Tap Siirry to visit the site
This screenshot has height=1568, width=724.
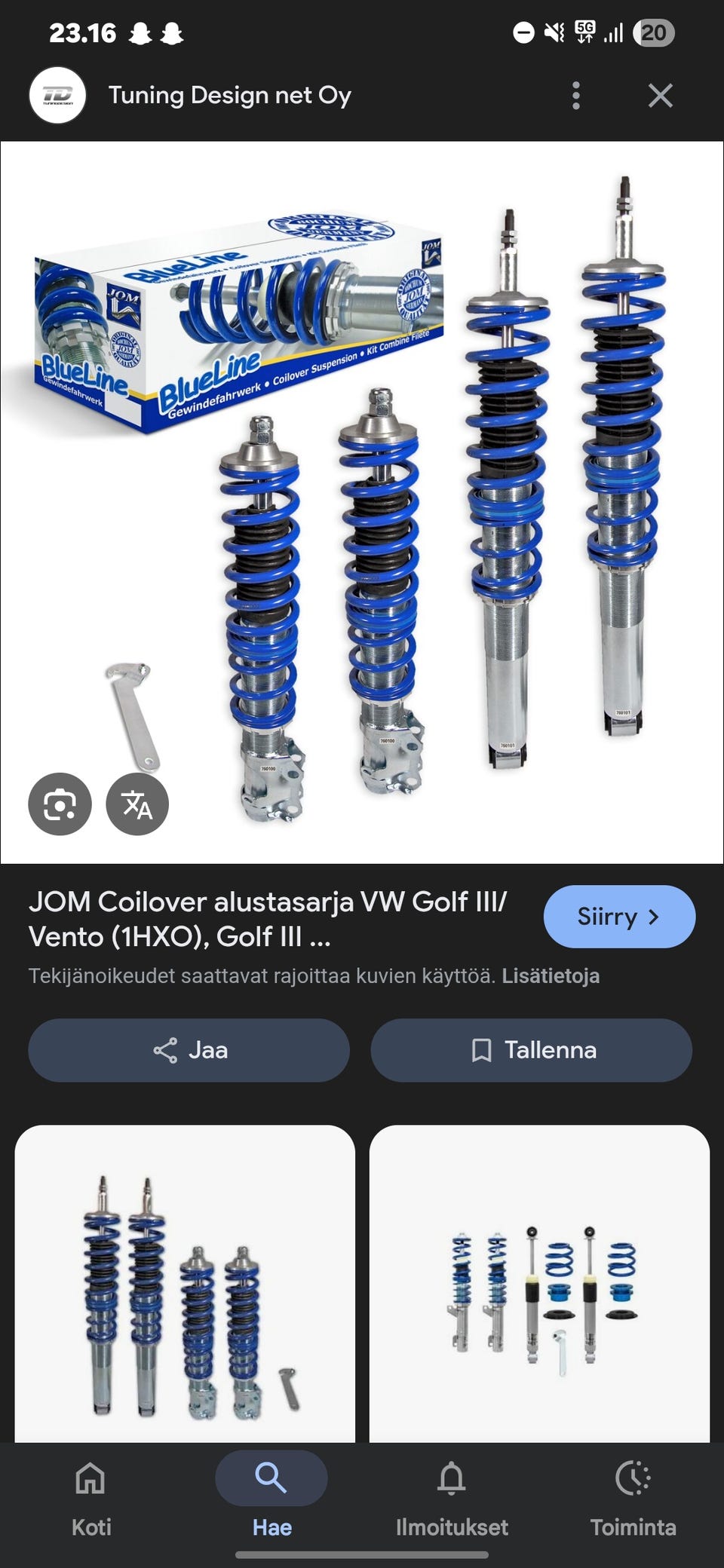pyautogui.click(x=619, y=917)
